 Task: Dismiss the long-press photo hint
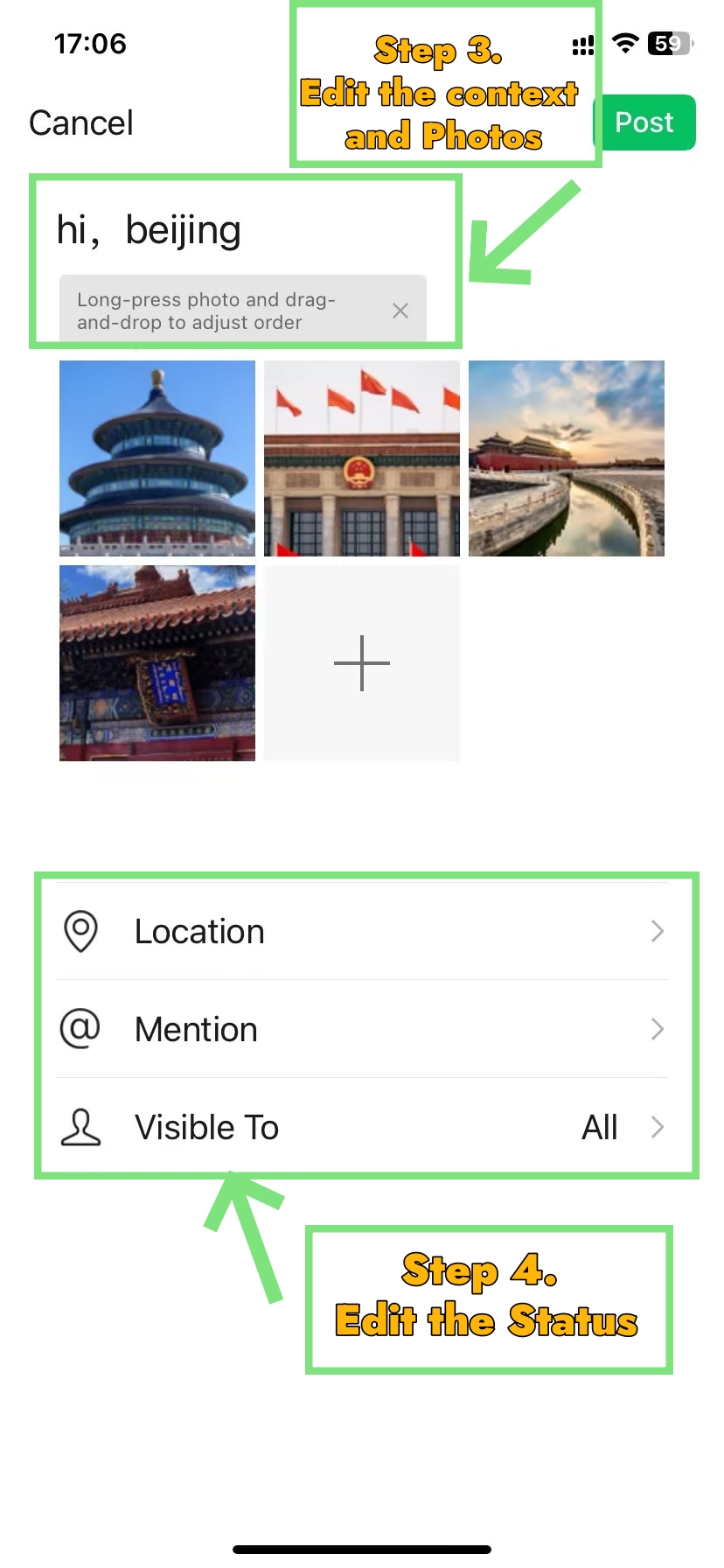[400, 311]
